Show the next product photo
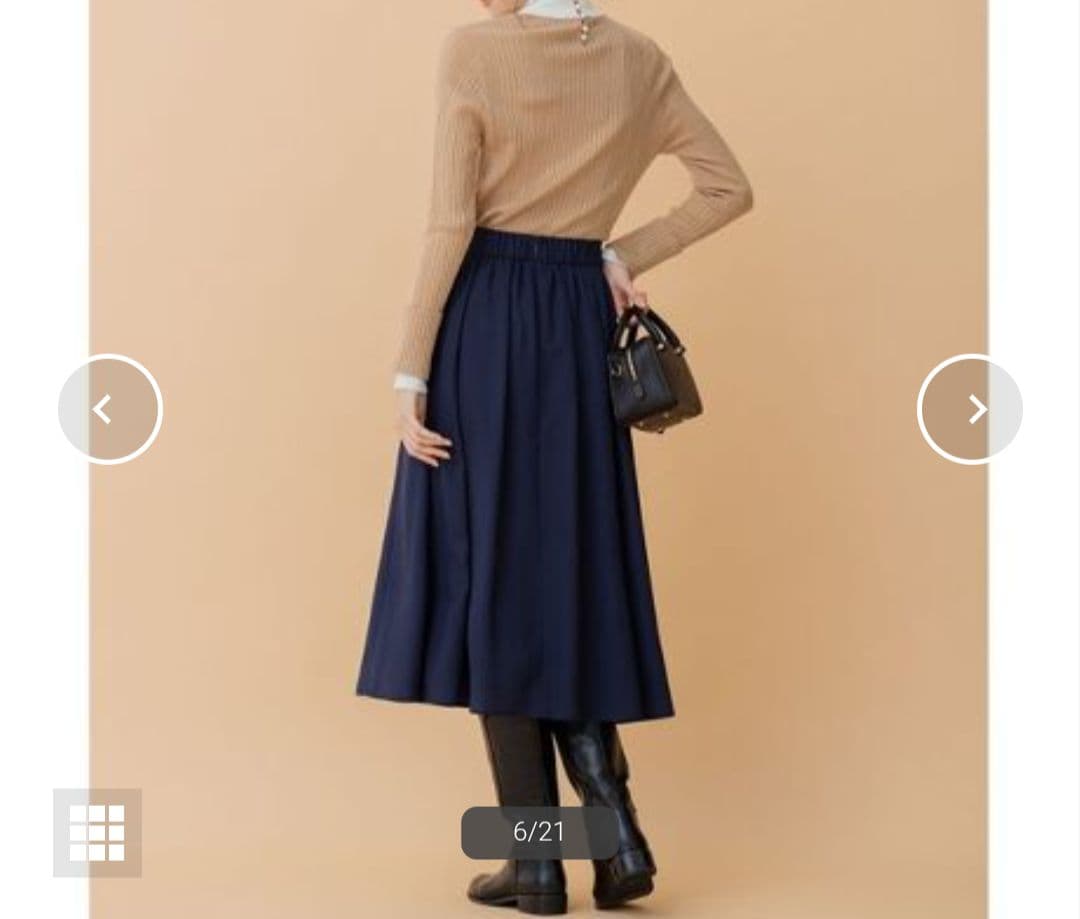This screenshot has width=1080, height=919. pyautogui.click(x=969, y=409)
